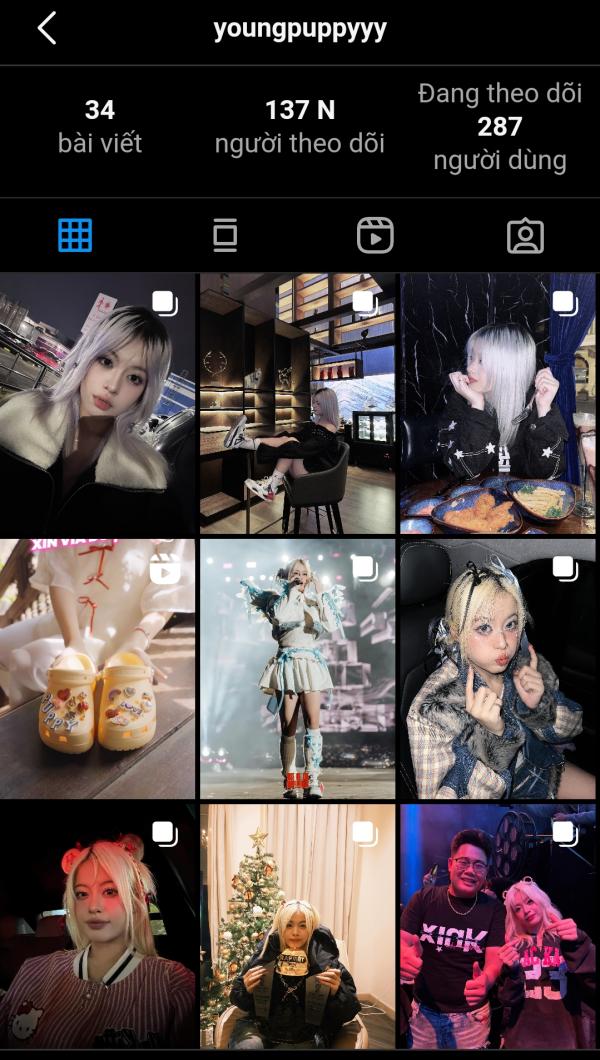
Task: Open the post of finger-pointing pose in car
Action: [498, 669]
